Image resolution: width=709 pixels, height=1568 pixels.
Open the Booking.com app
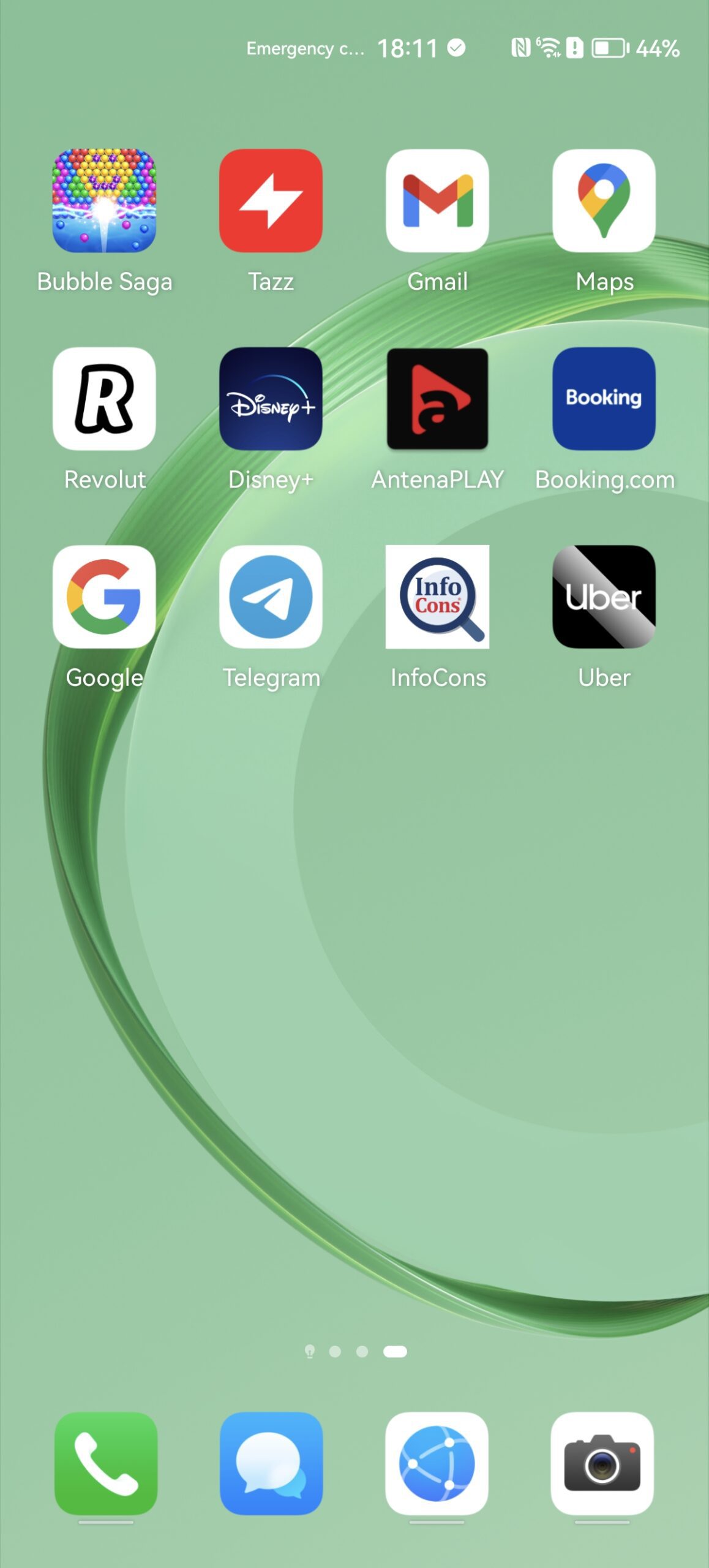[604, 399]
